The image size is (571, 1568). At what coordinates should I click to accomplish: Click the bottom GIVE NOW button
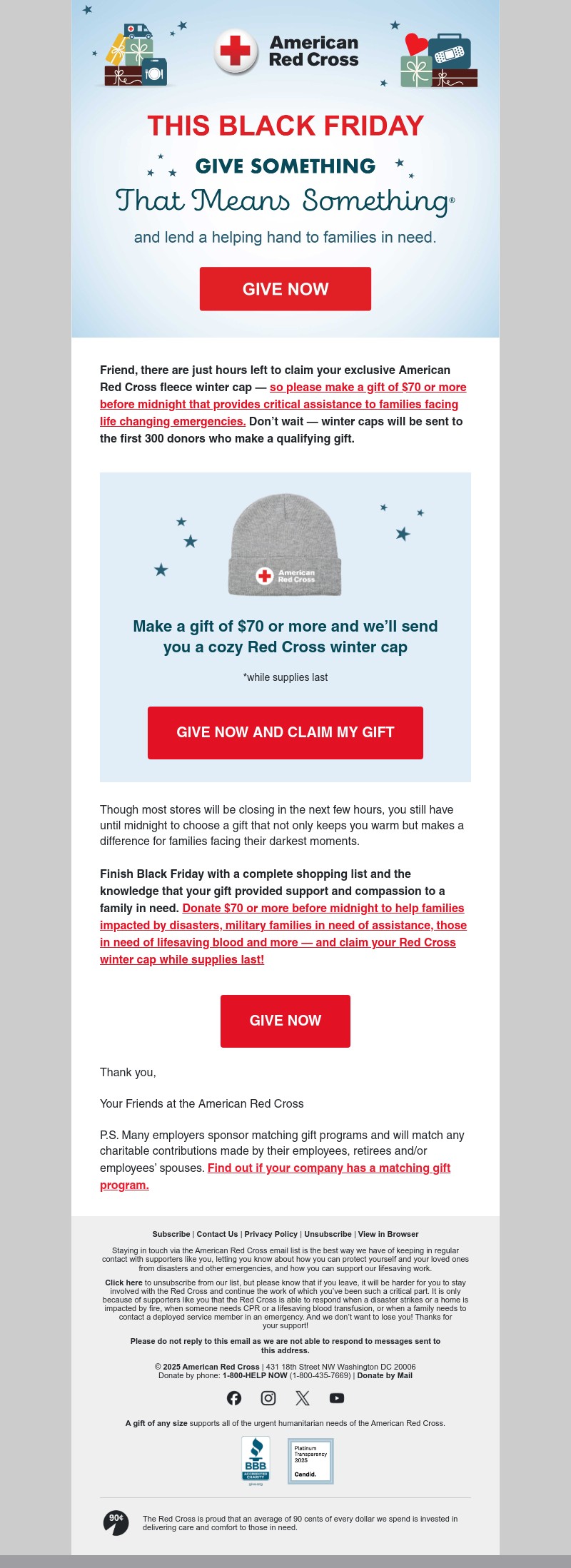pyautogui.click(x=285, y=1021)
